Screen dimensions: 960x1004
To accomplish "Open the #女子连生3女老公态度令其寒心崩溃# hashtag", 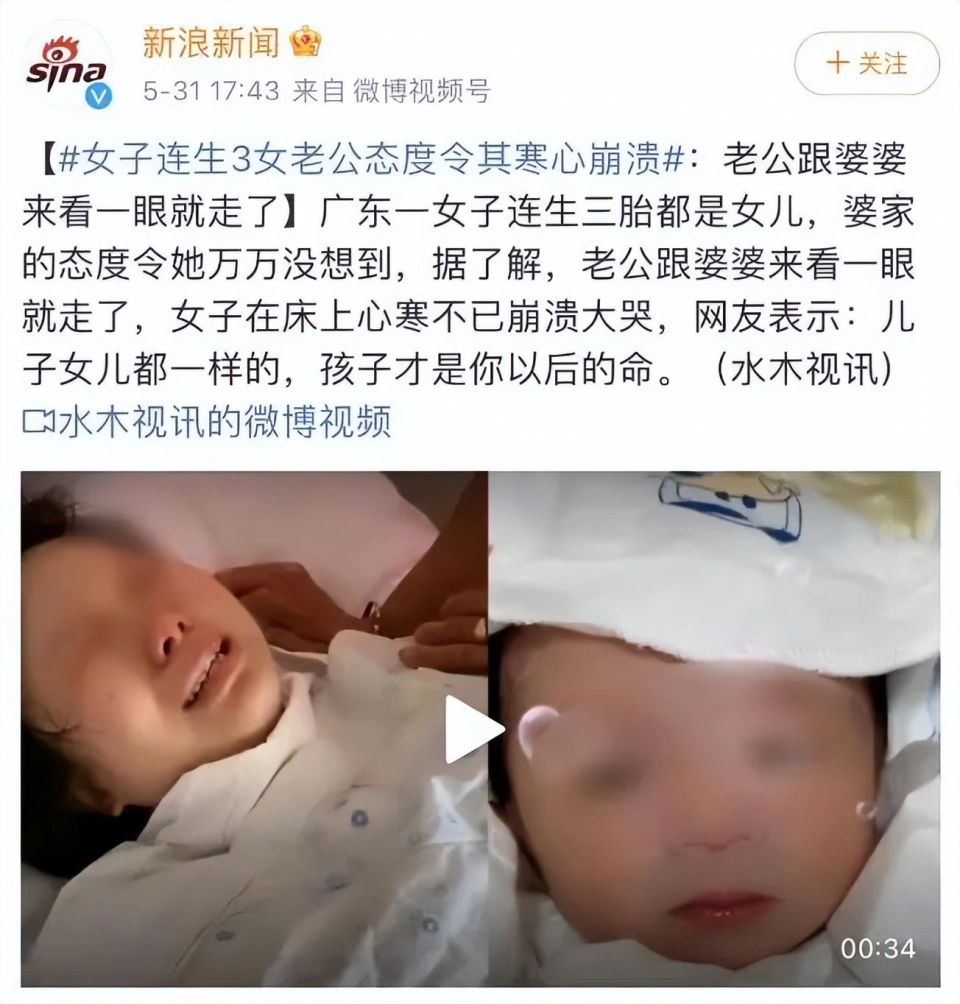I will pyautogui.click(x=371, y=160).
